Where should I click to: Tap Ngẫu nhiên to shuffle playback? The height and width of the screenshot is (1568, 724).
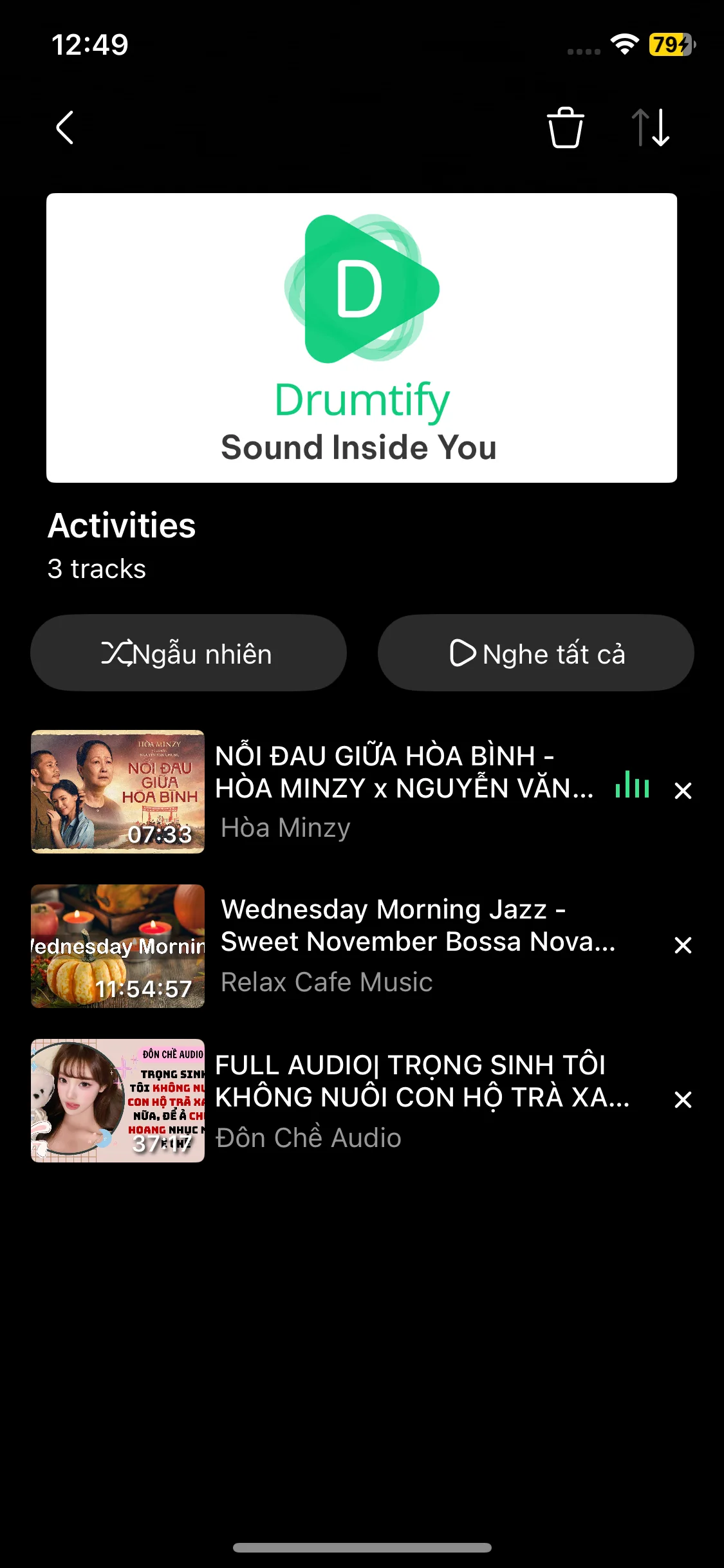189,653
